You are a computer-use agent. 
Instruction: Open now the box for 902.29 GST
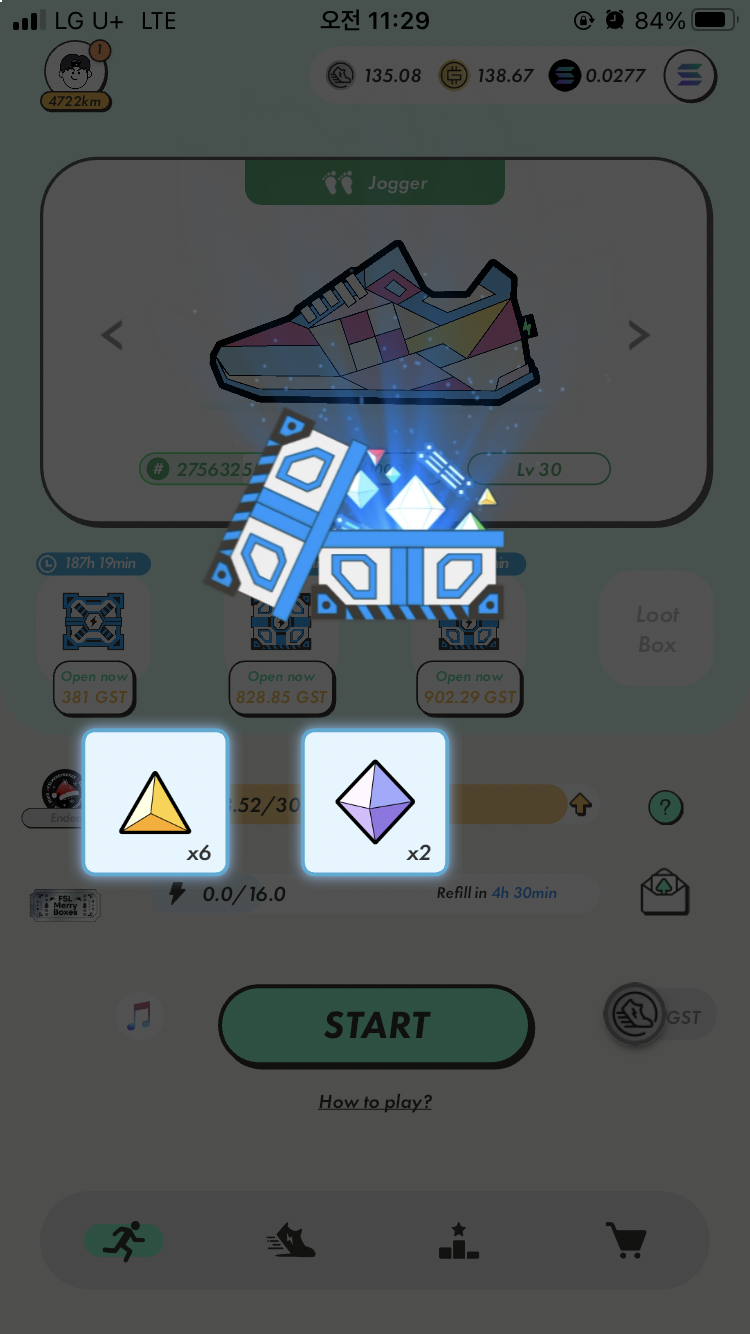tap(469, 688)
